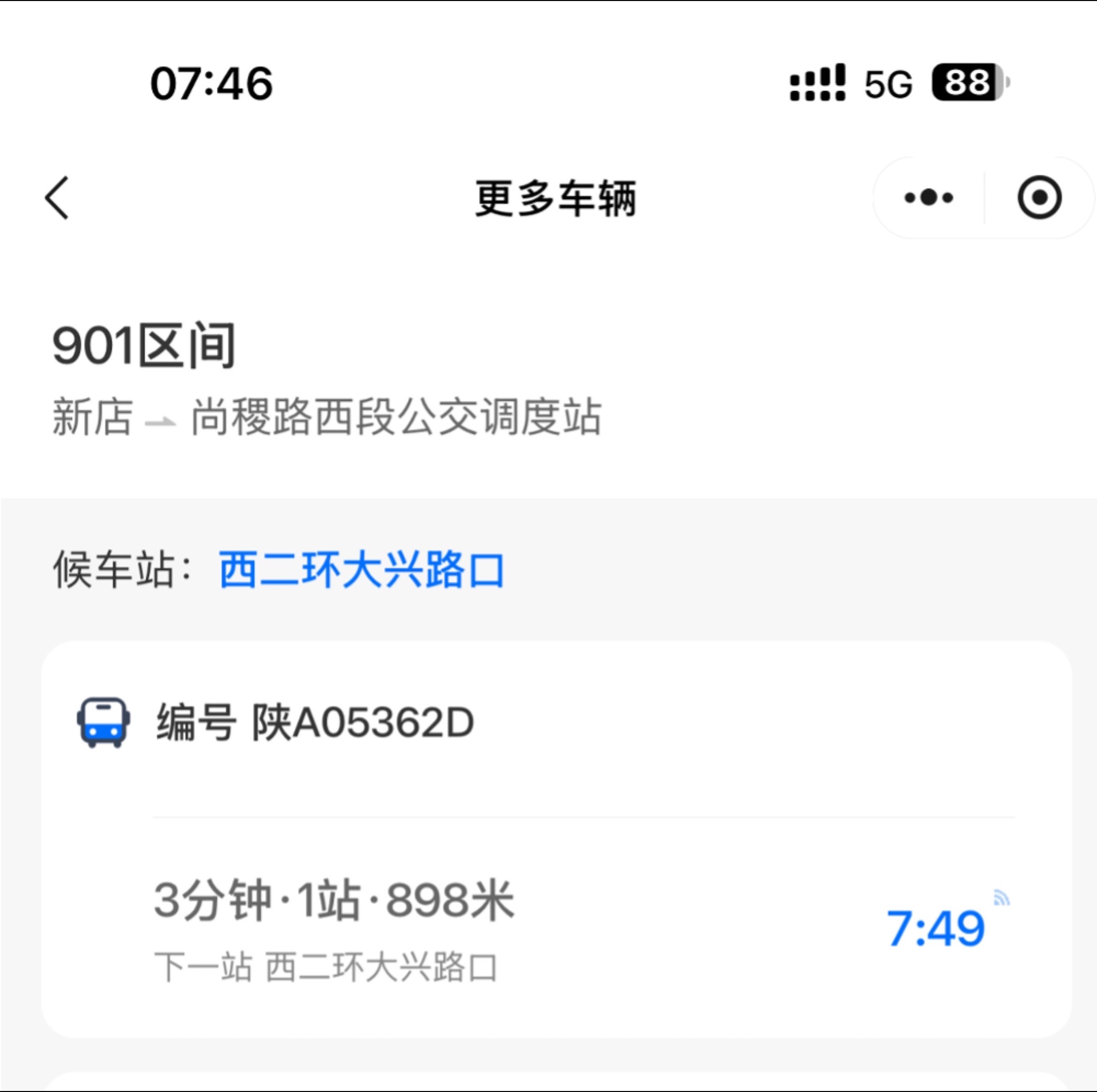Change waiting stop 西二环大兴路口

[361, 570]
